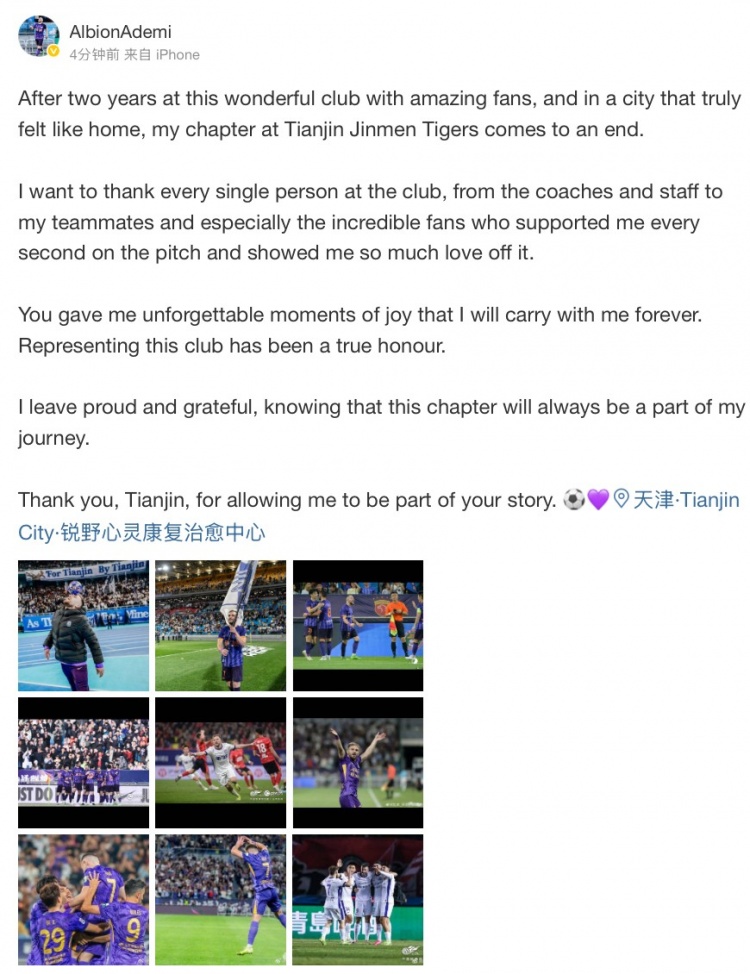View photo of purple player celebrating near stands
Viewport: 750px width, 974px height.
click(x=220, y=899)
